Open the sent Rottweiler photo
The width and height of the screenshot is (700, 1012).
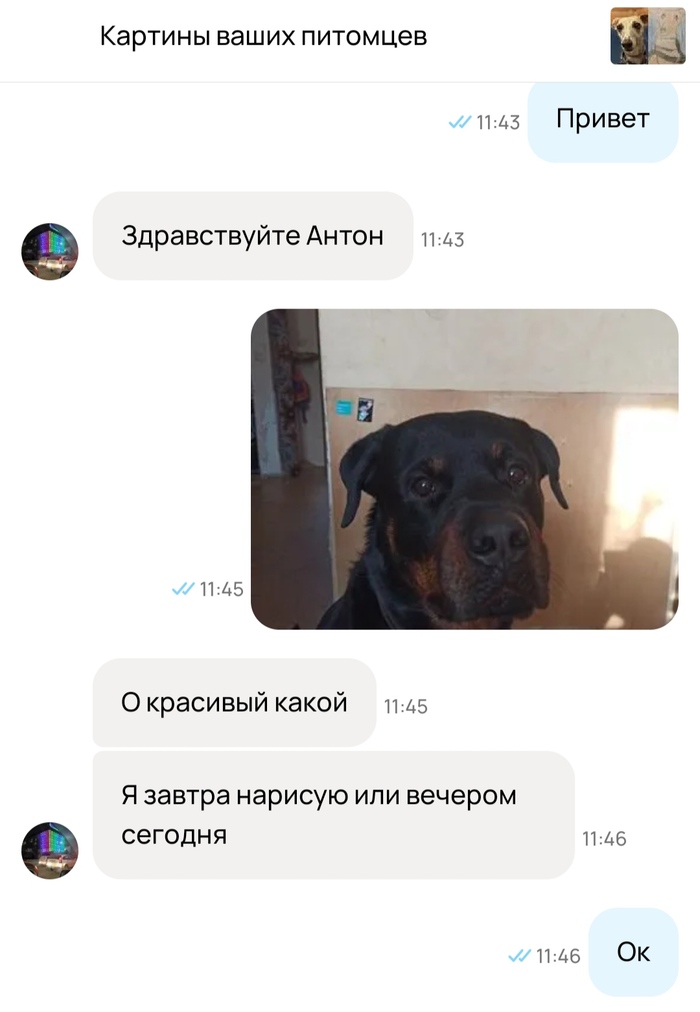(464, 469)
